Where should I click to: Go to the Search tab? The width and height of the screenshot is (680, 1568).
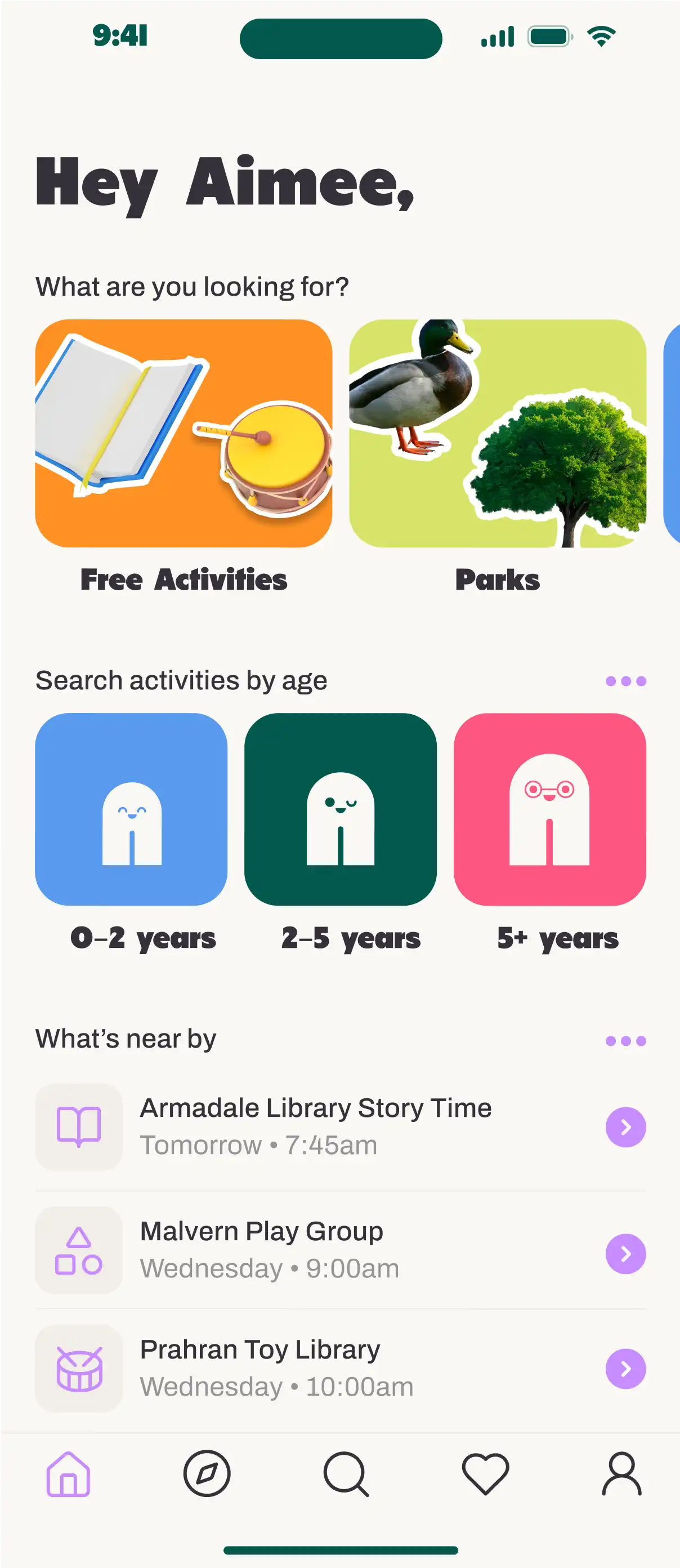coord(346,1473)
